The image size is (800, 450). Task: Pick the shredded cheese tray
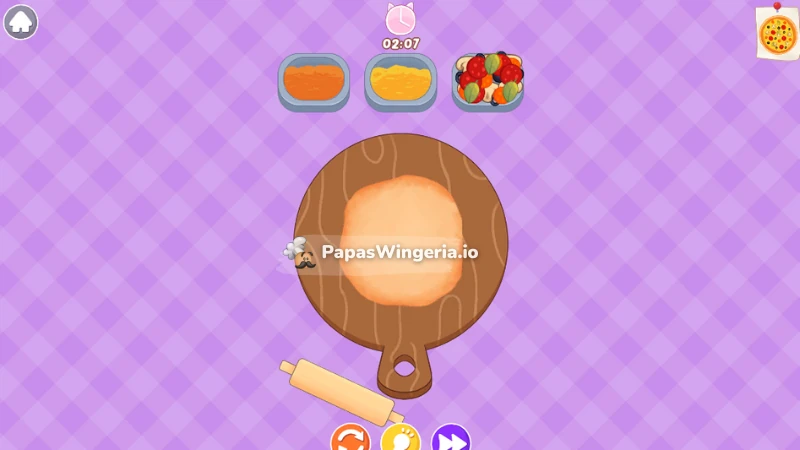(400, 81)
